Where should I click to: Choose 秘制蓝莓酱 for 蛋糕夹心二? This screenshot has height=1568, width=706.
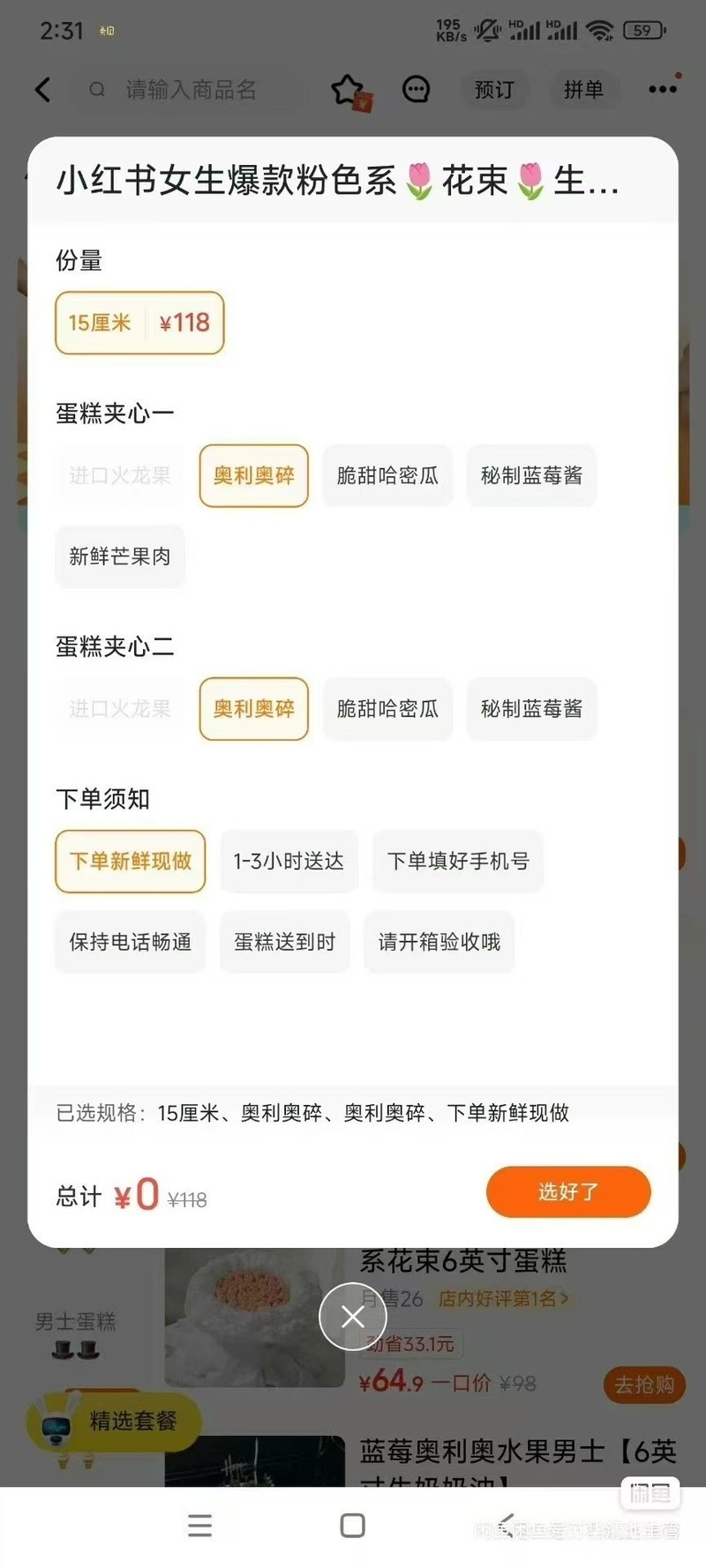coord(531,709)
